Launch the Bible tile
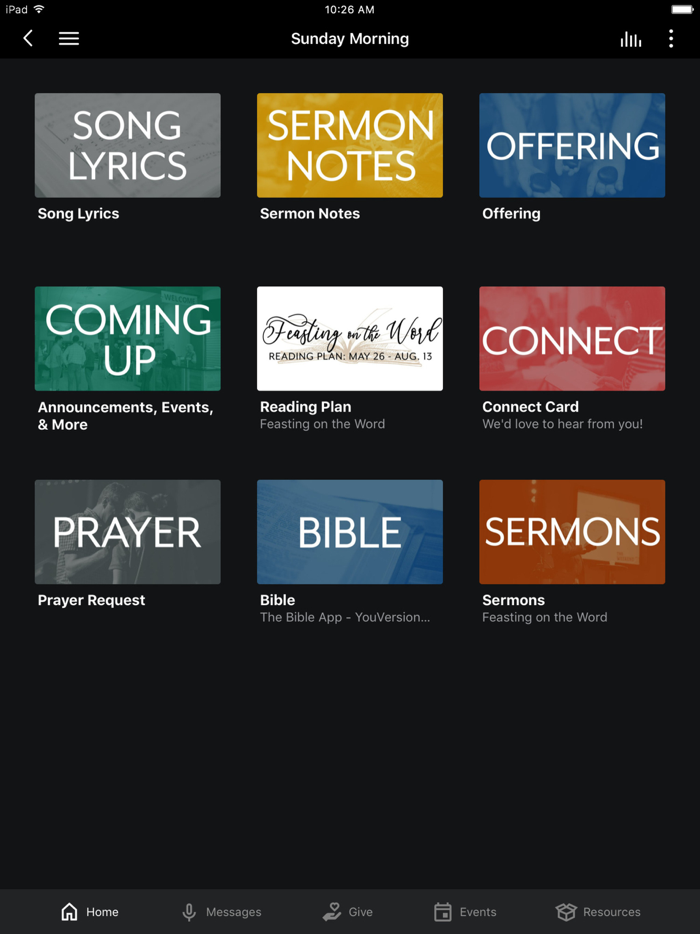The image size is (700, 934). (x=350, y=532)
